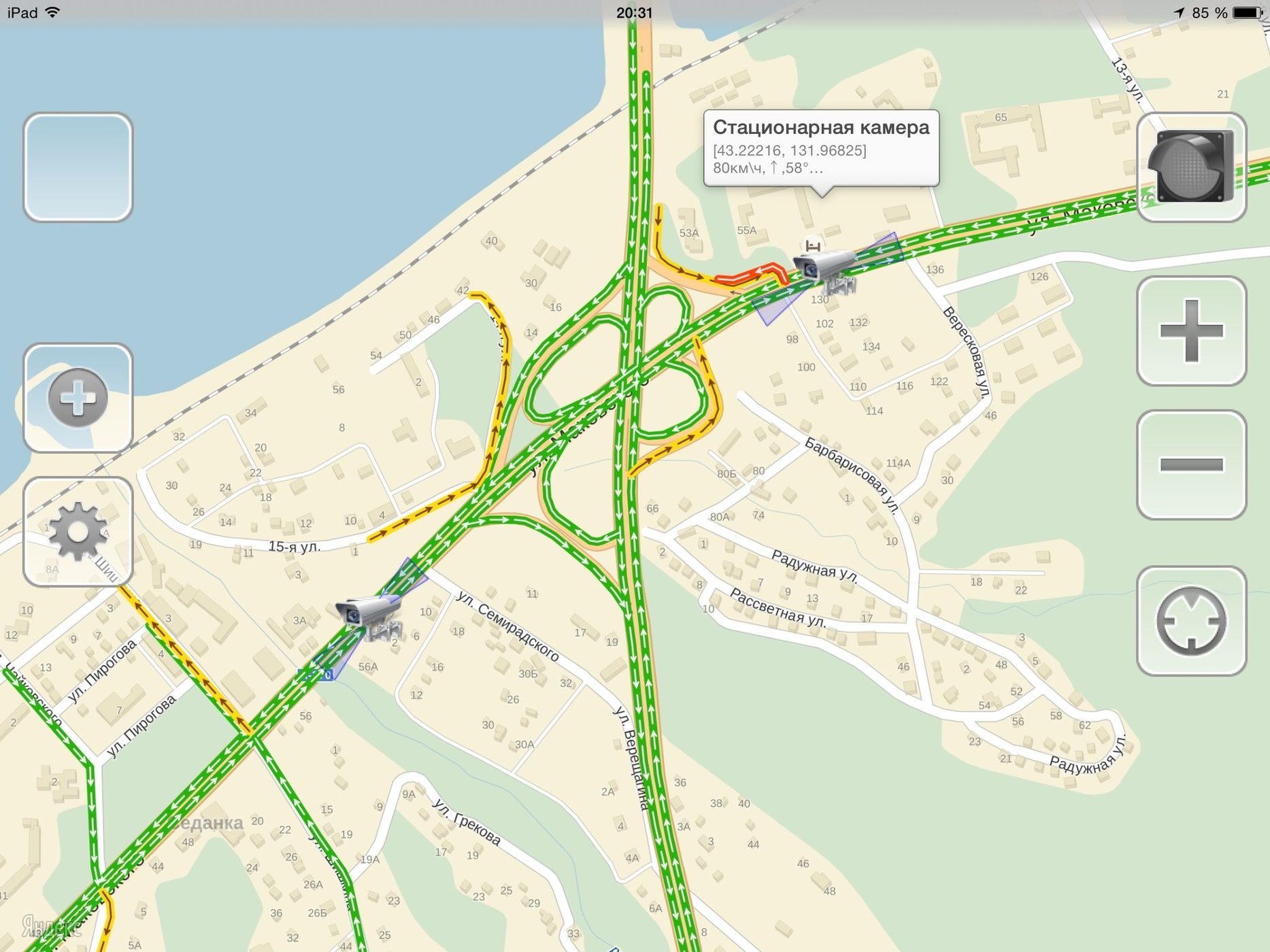Toggle the traffic light layer button
The width and height of the screenshot is (1270, 952).
click(1191, 167)
